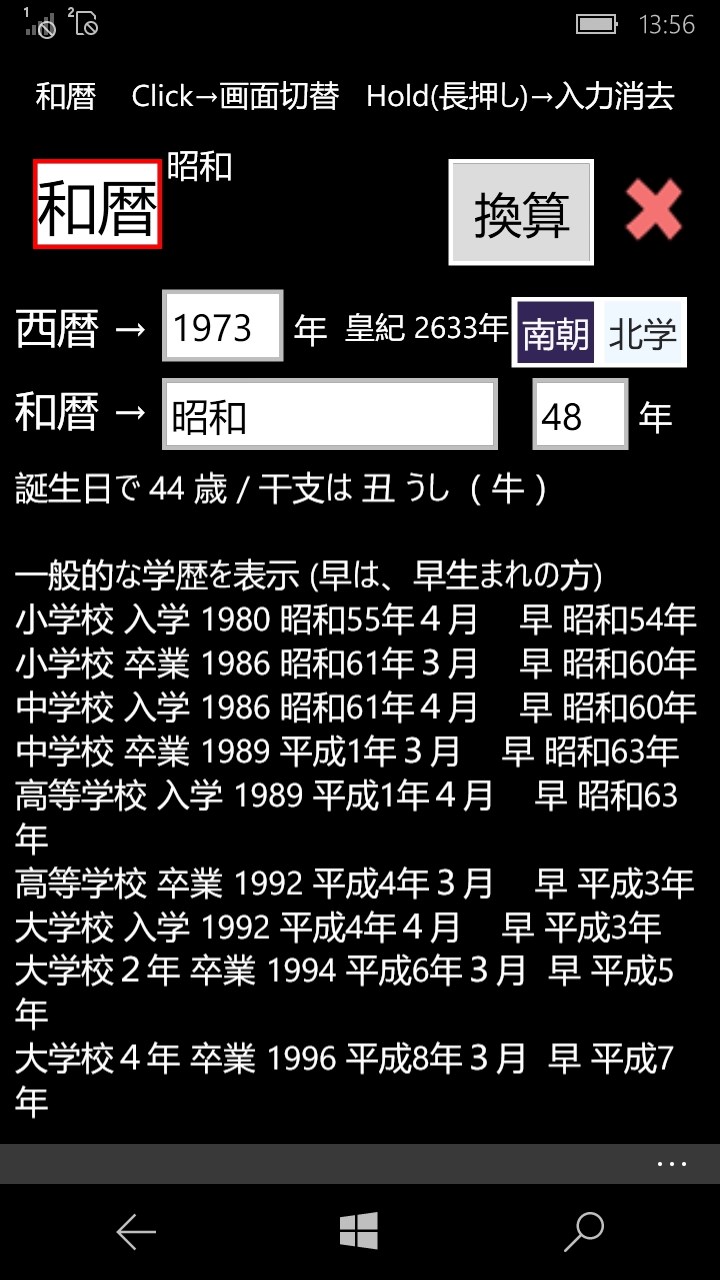Tap the 換算 convert button

click(521, 212)
